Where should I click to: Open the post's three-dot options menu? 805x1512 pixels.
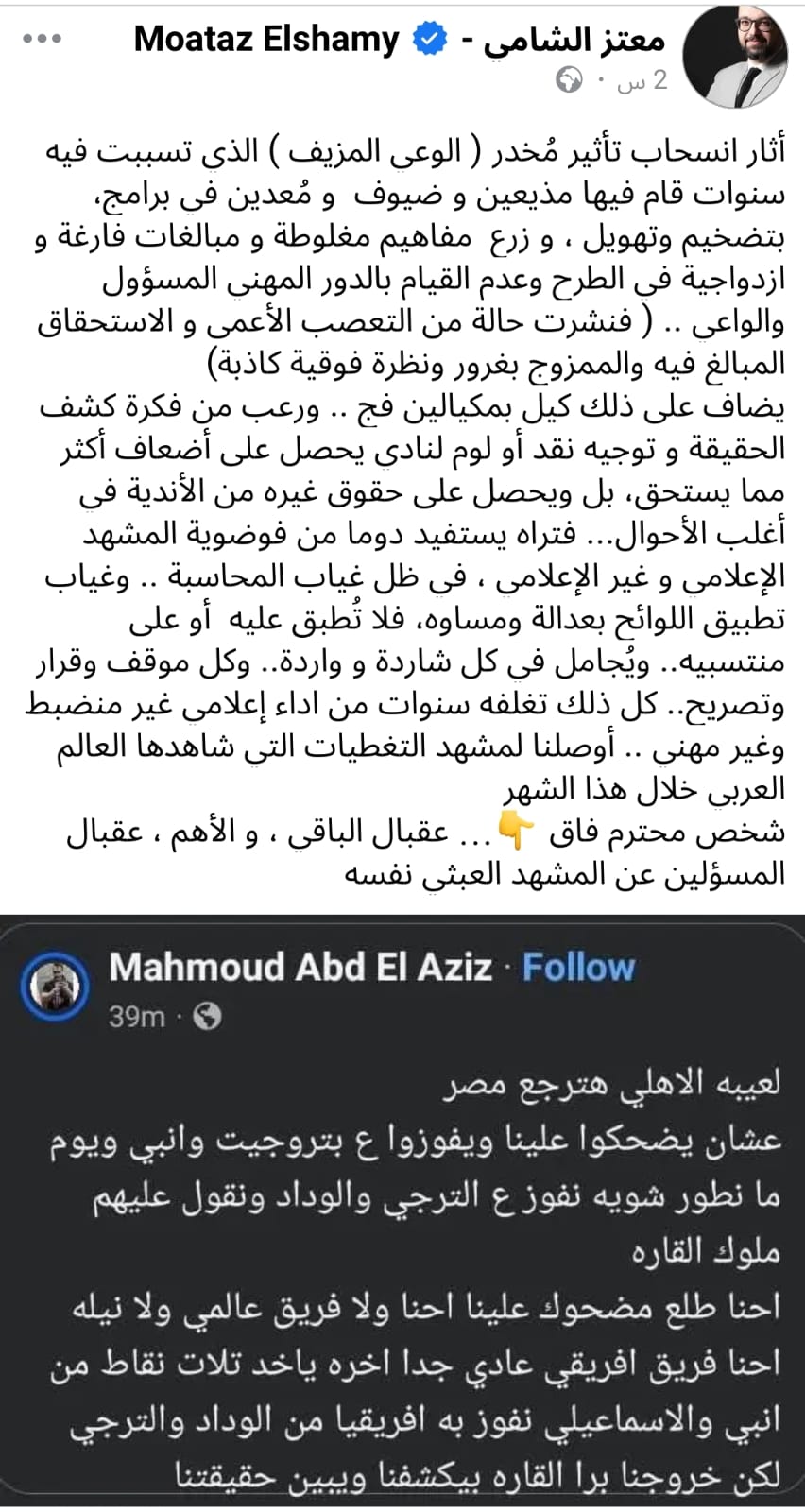pos(43,39)
